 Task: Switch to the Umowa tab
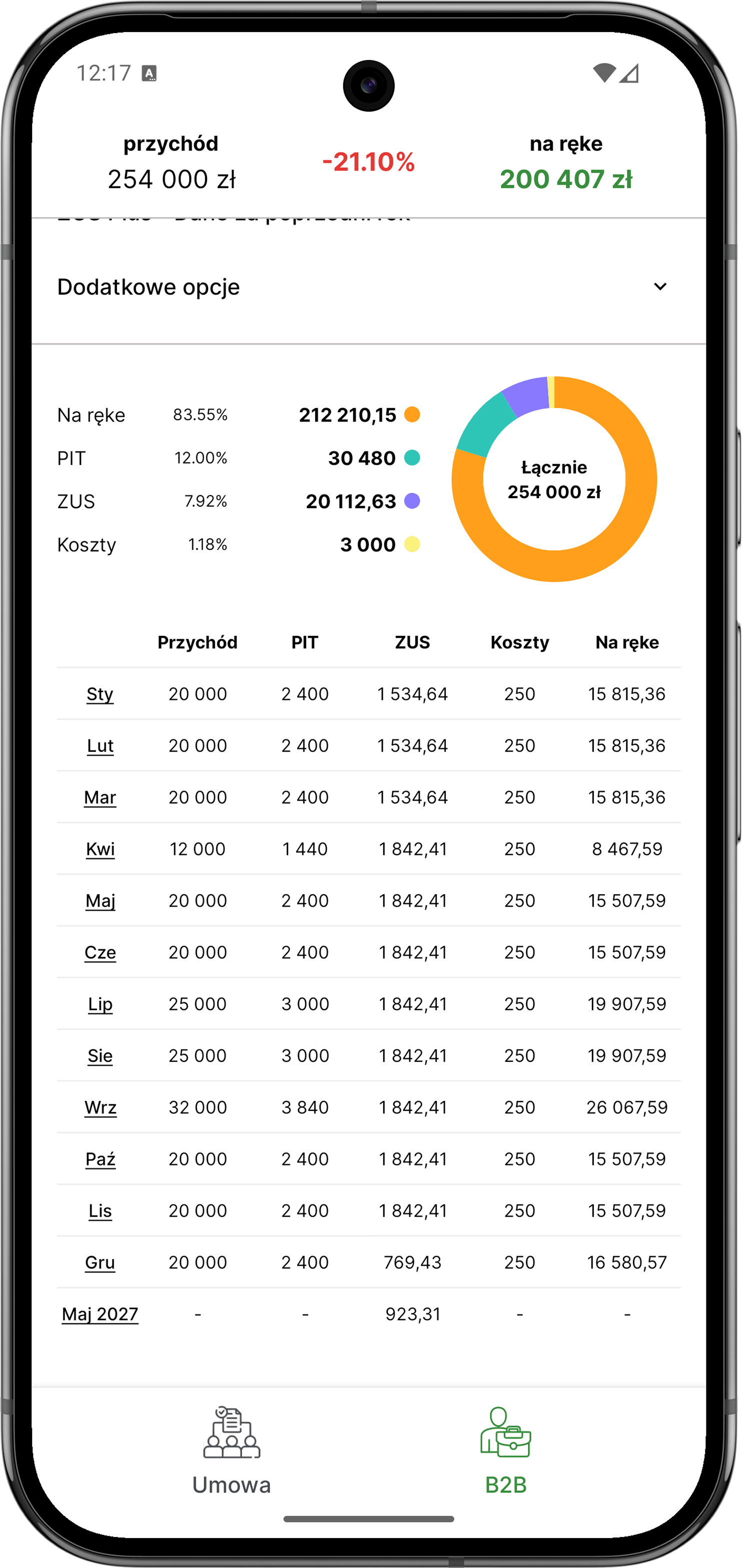232,1451
